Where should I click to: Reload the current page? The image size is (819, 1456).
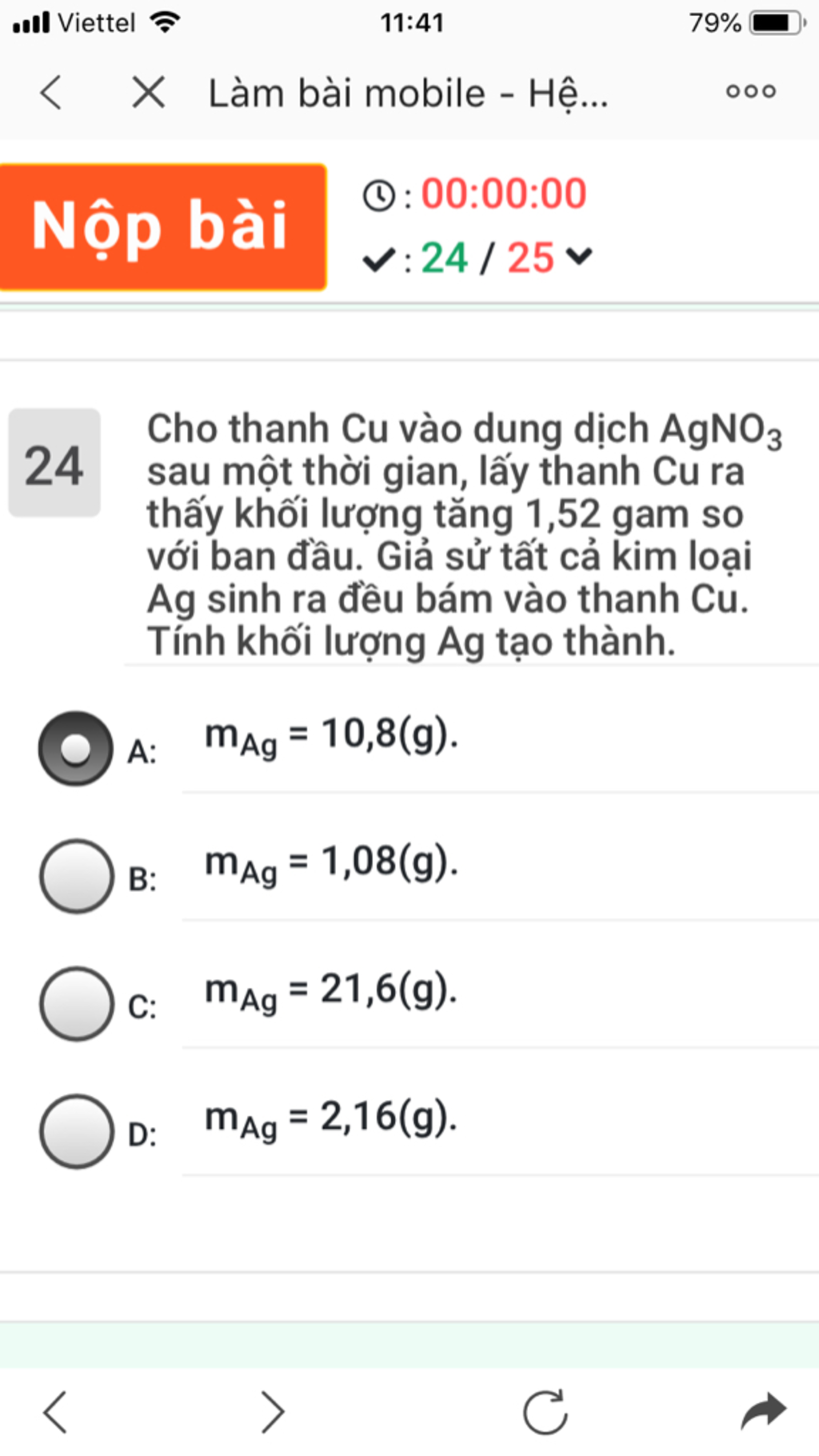coord(545,1411)
